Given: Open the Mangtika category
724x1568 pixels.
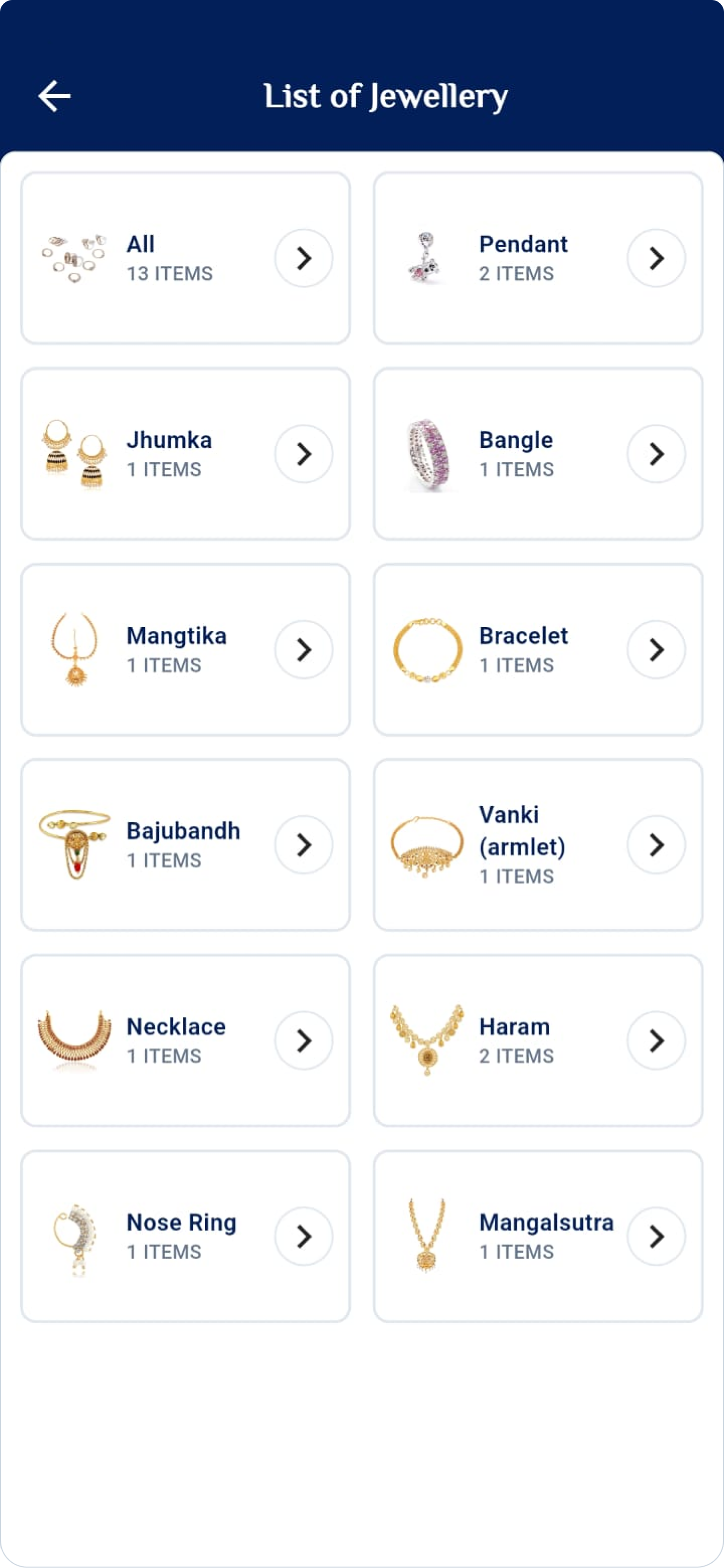Looking at the screenshot, I should pos(185,649).
